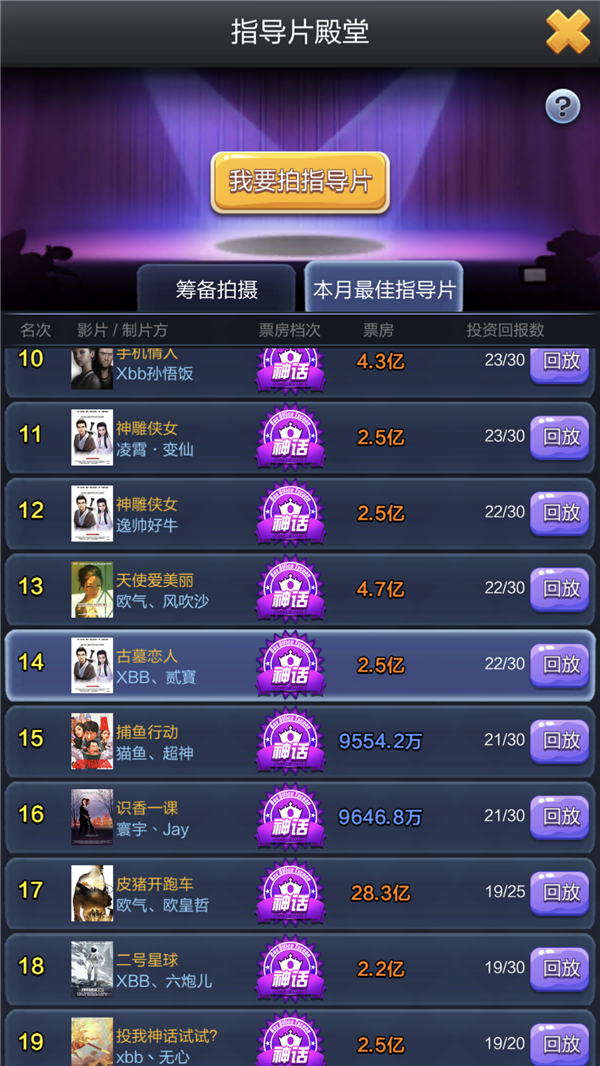The image size is (600, 1066).
Task: Tap 回放 for 识香一课
Action: [x=559, y=817]
